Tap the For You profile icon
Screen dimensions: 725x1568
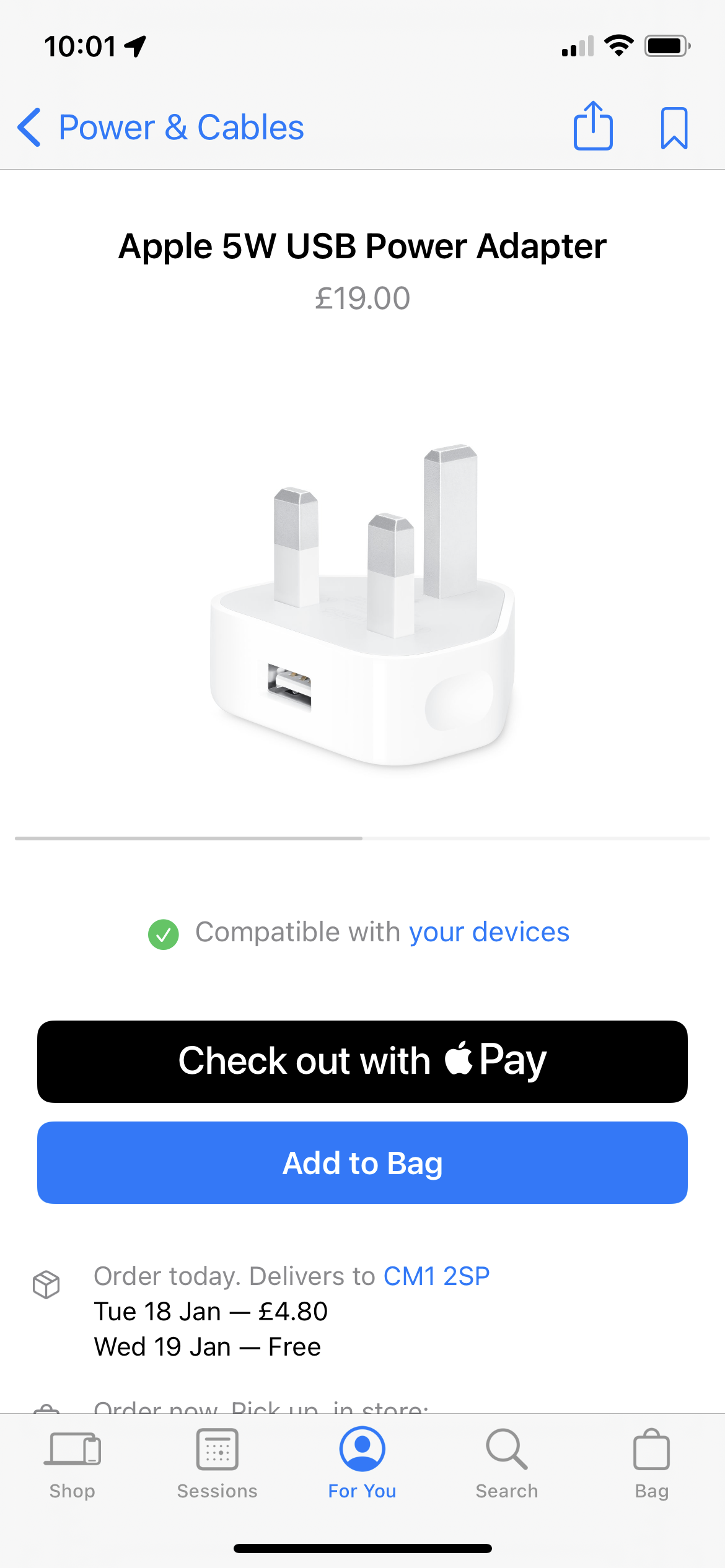click(362, 1449)
